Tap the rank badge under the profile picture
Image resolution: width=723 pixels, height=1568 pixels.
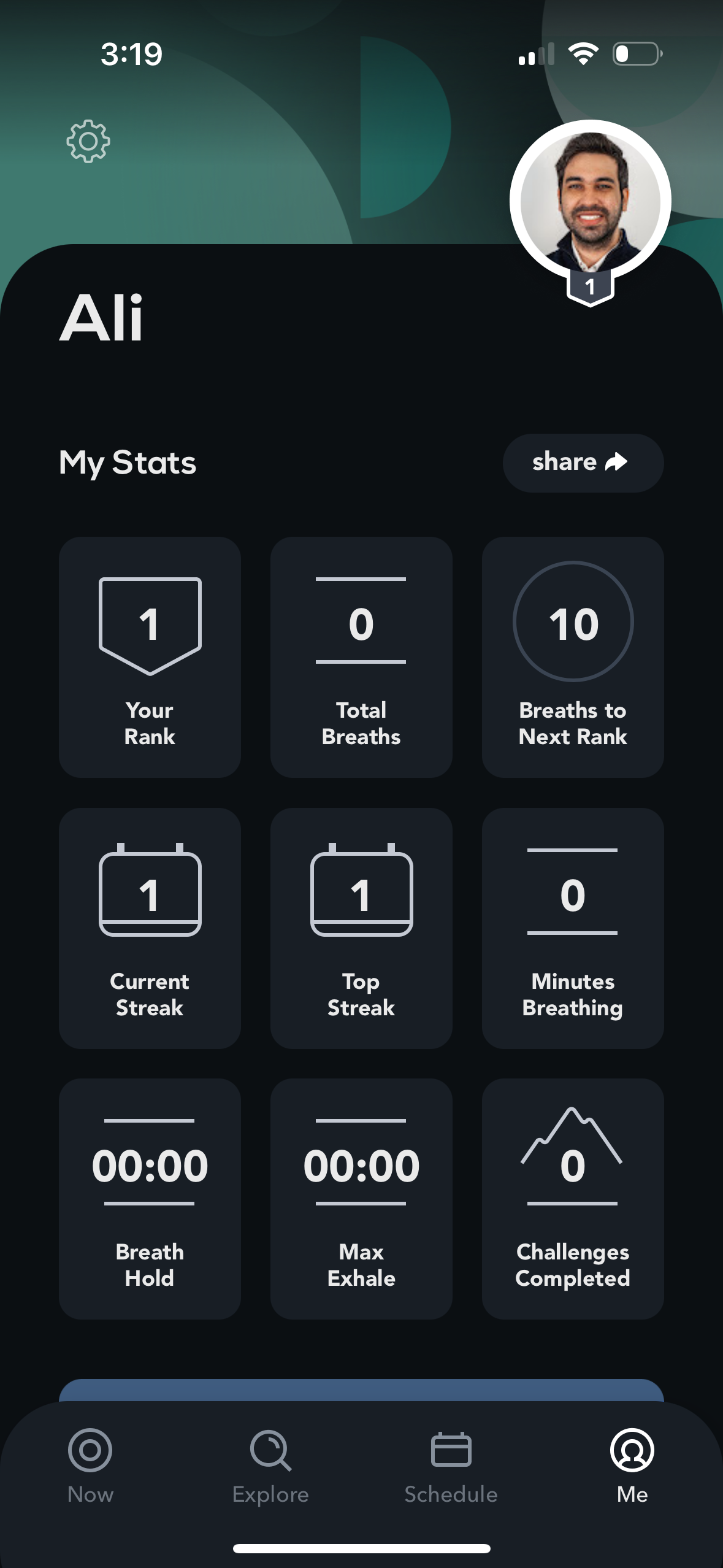[x=589, y=287]
